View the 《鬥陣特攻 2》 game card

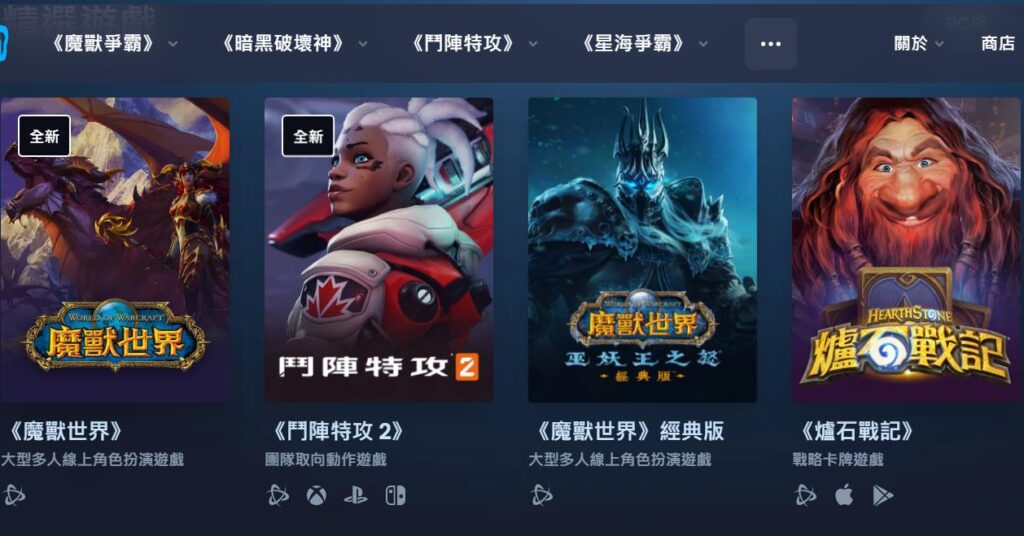[x=378, y=250]
